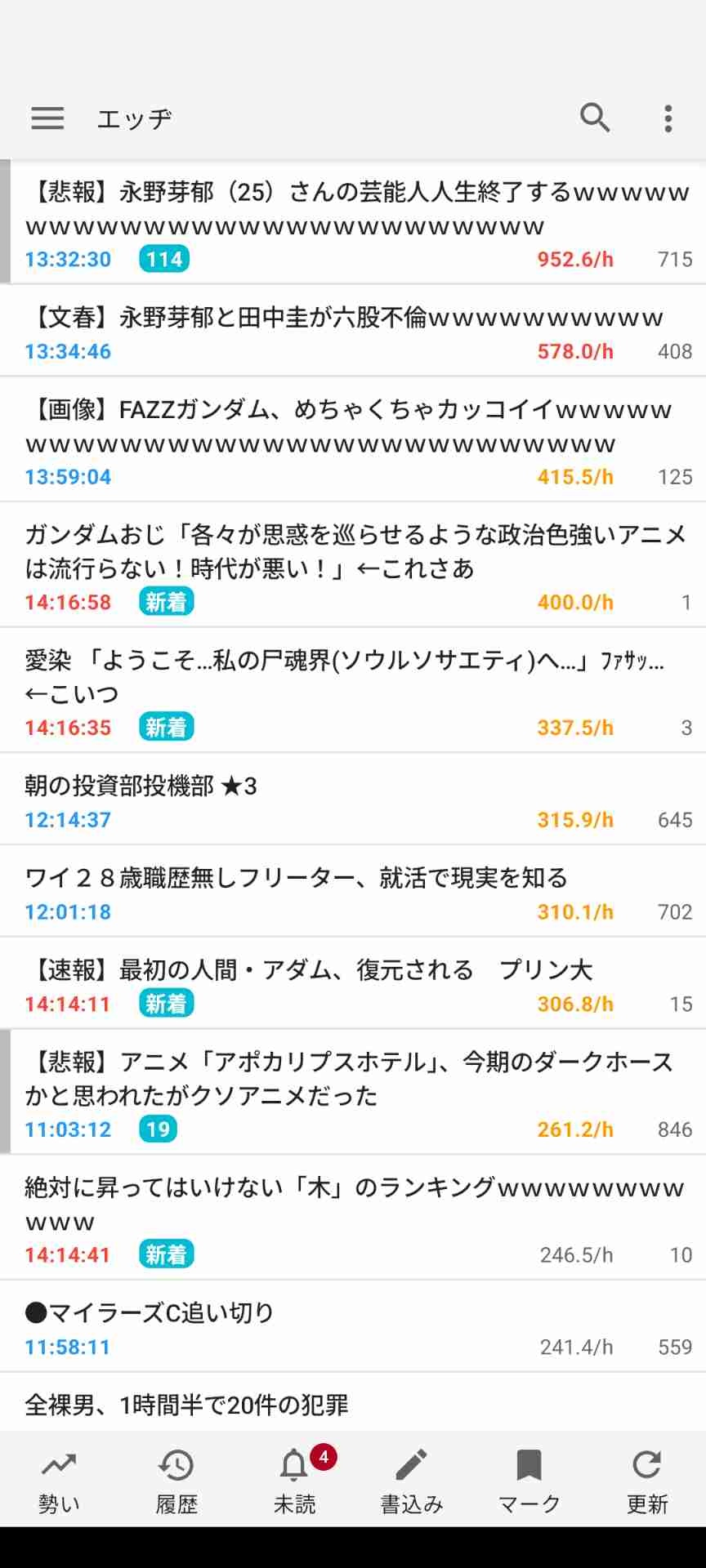
Task: Switch to the 履歴 tab
Action: 176,1481
